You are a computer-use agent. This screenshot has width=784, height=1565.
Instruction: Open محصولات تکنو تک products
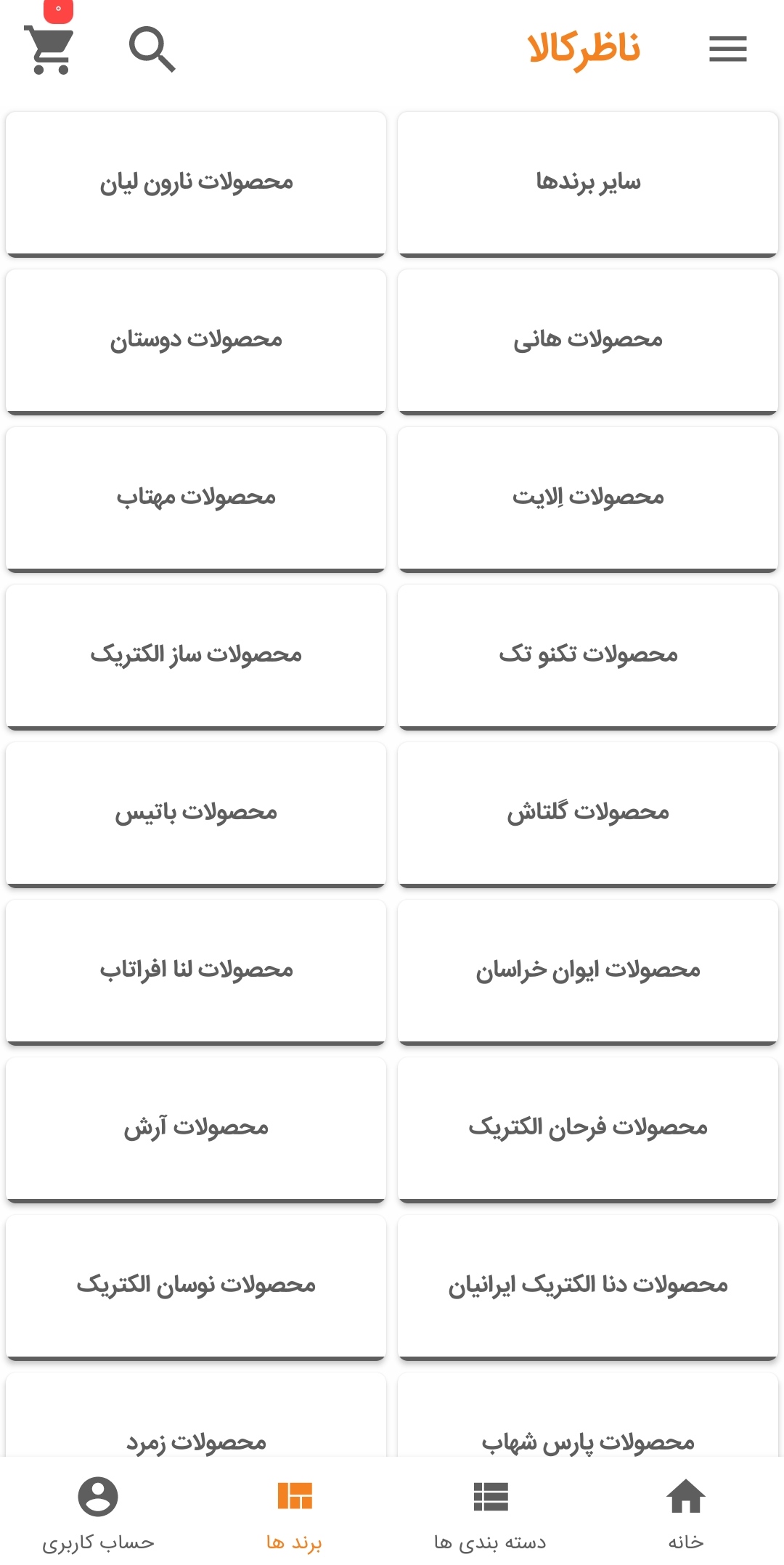(x=588, y=655)
